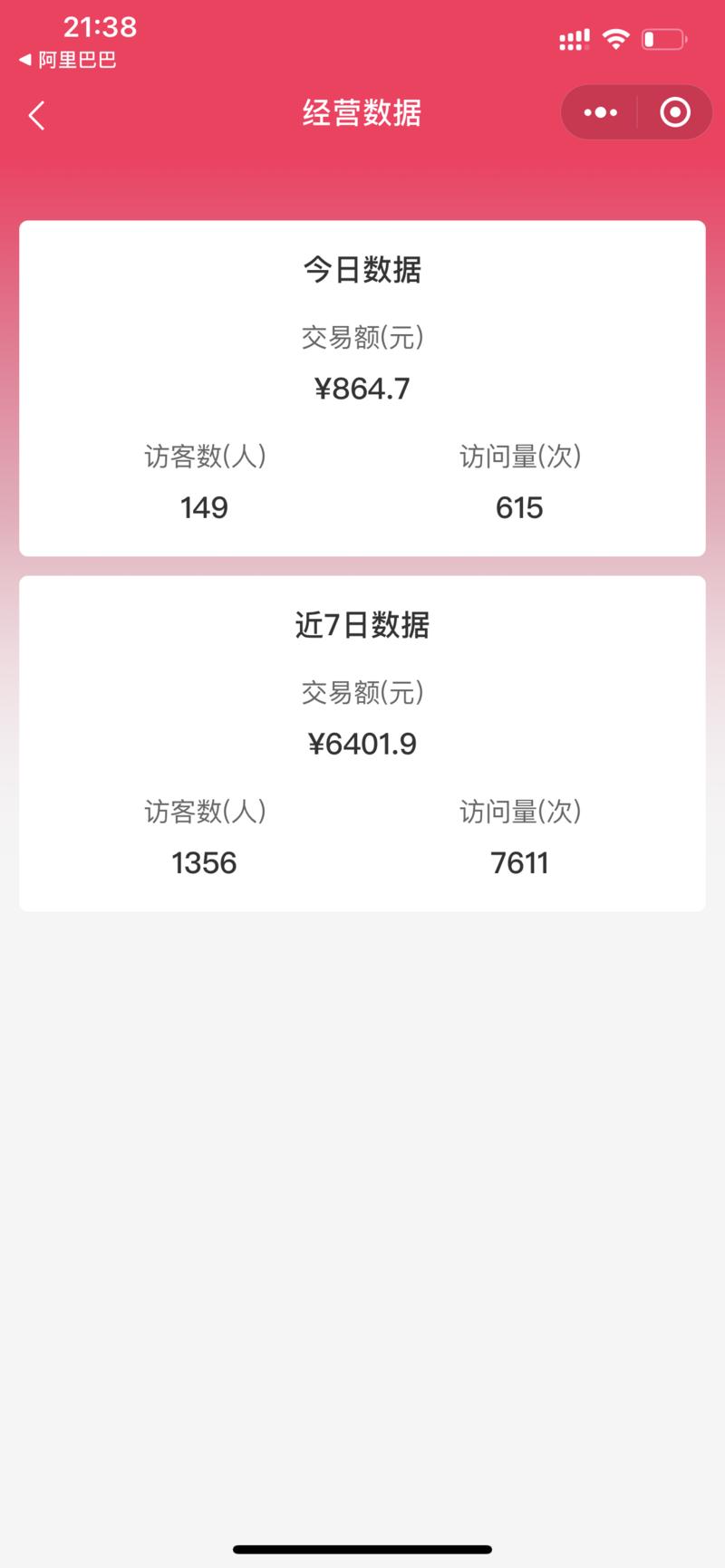Tap today's visit count 615
725x1568 pixels.
(x=518, y=507)
